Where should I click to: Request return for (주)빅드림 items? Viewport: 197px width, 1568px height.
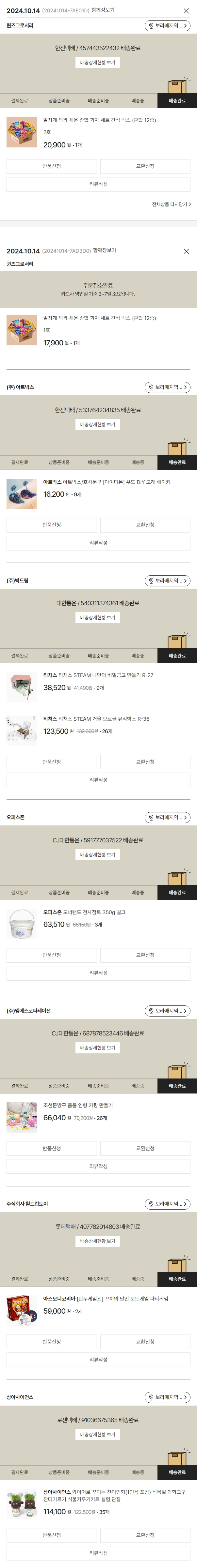click(x=52, y=761)
